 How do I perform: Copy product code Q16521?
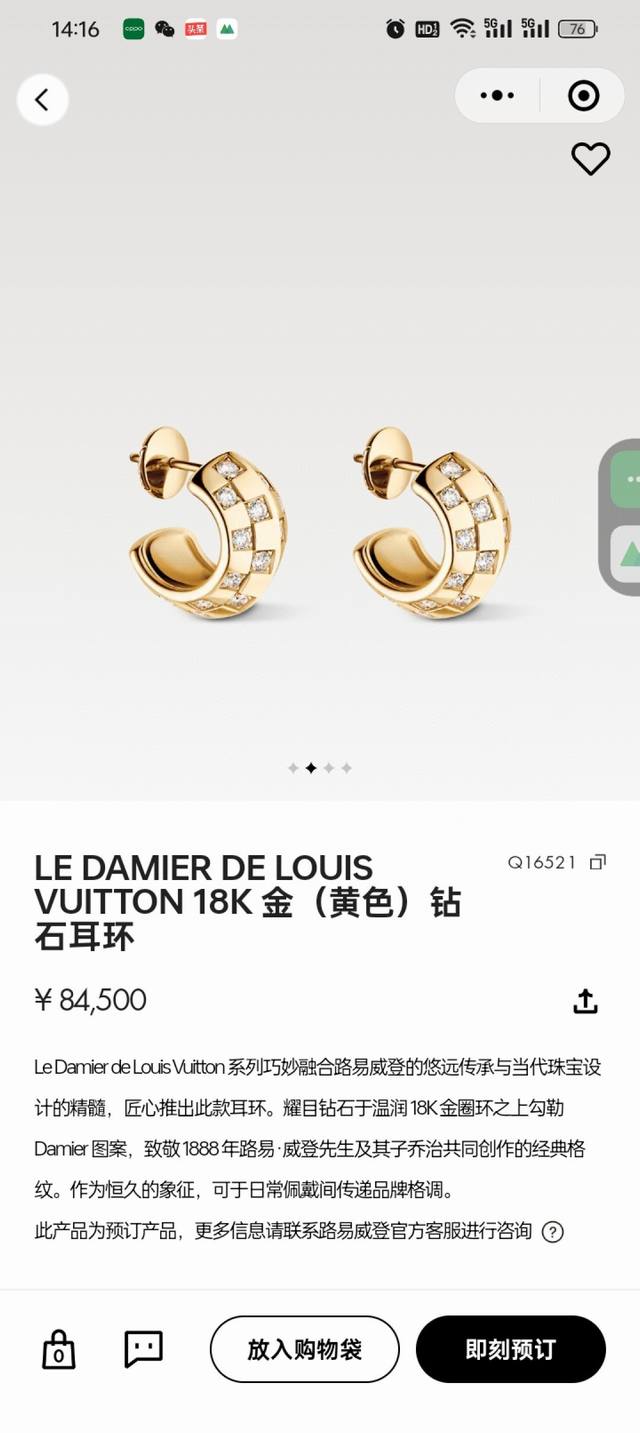[598, 862]
